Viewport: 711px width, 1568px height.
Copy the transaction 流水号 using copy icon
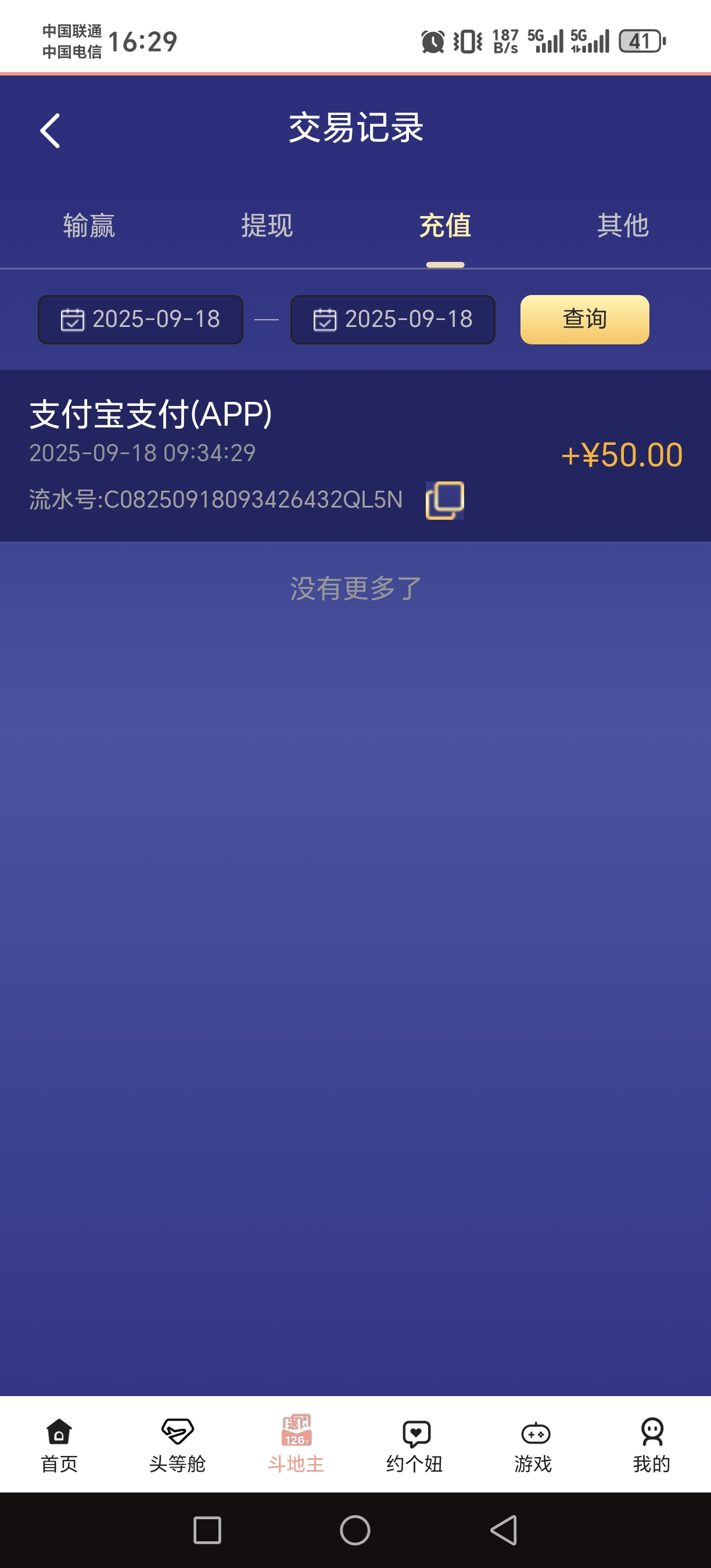(x=444, y=499)
